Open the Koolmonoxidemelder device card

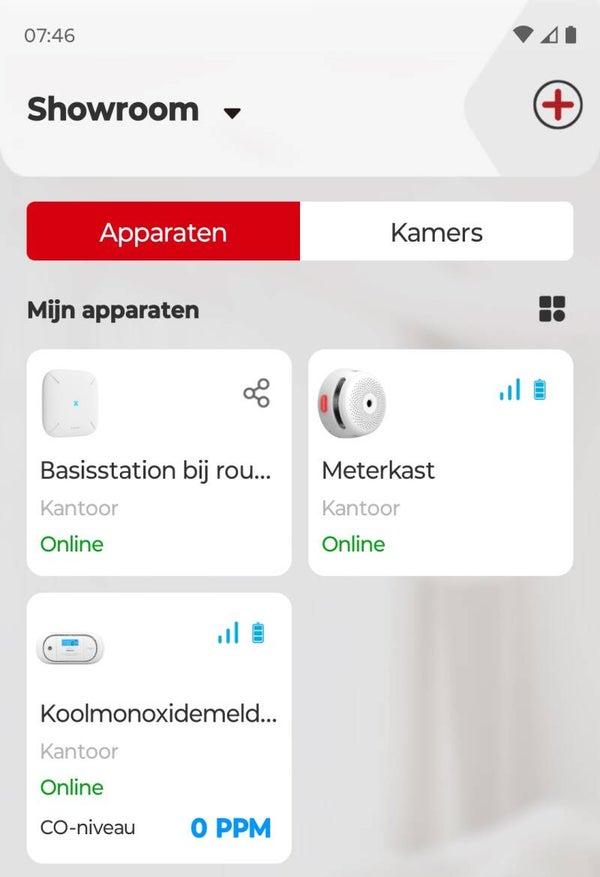[x=159, y=728]
